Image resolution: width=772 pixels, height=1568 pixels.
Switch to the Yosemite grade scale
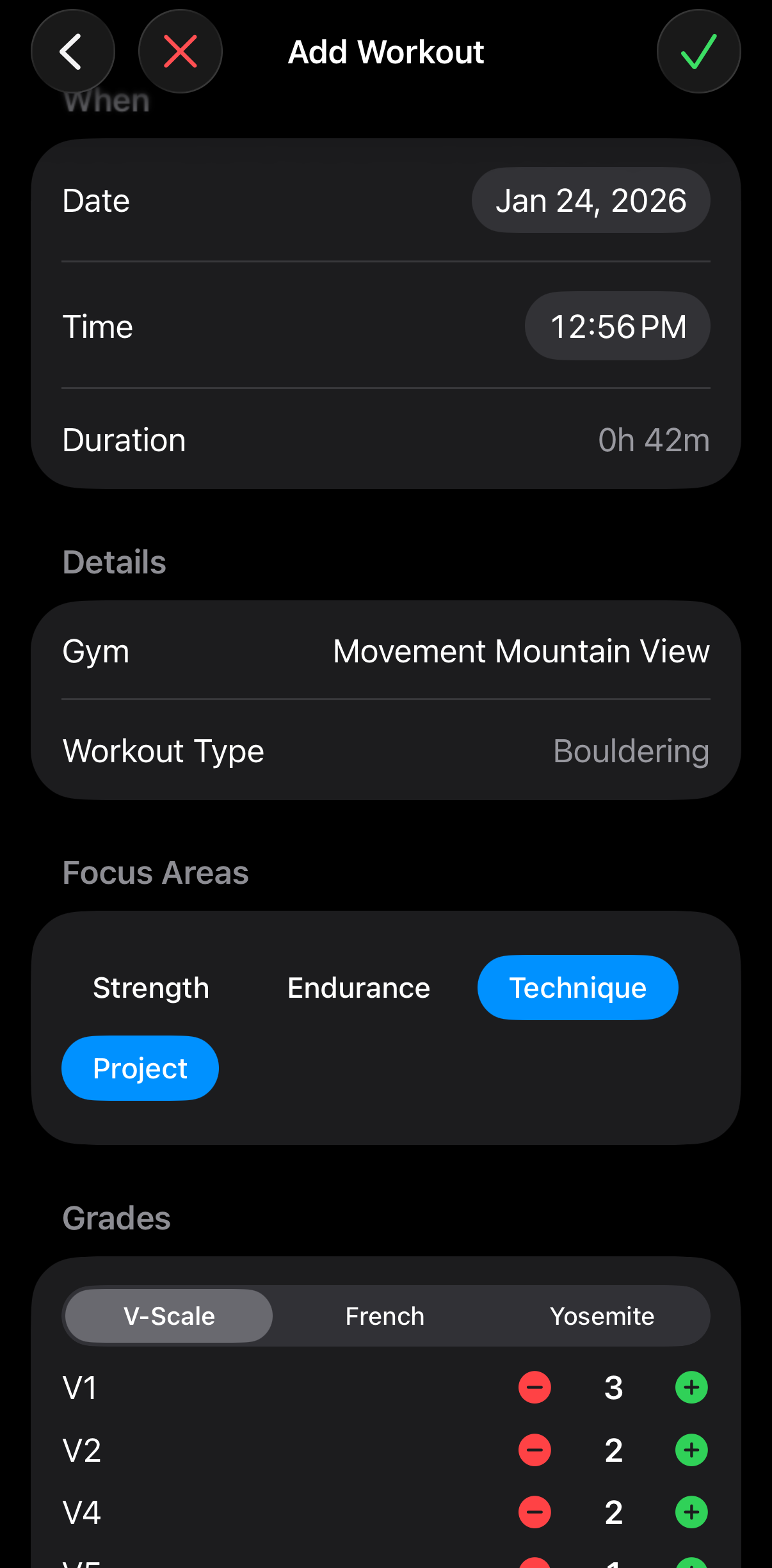[x=602, y=1316]
